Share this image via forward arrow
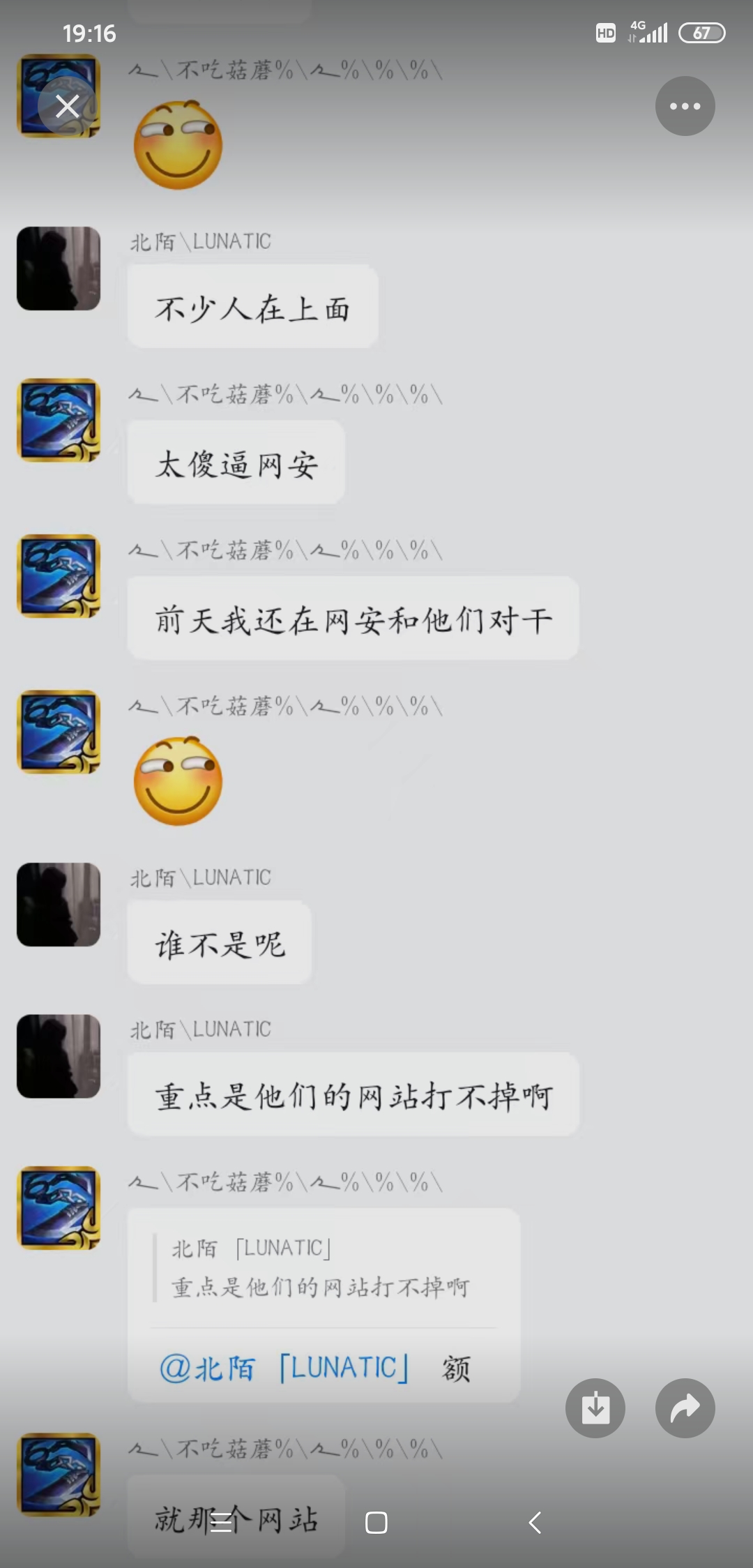Screen dimensions: 753x1568 click(x=685, y=1408)
